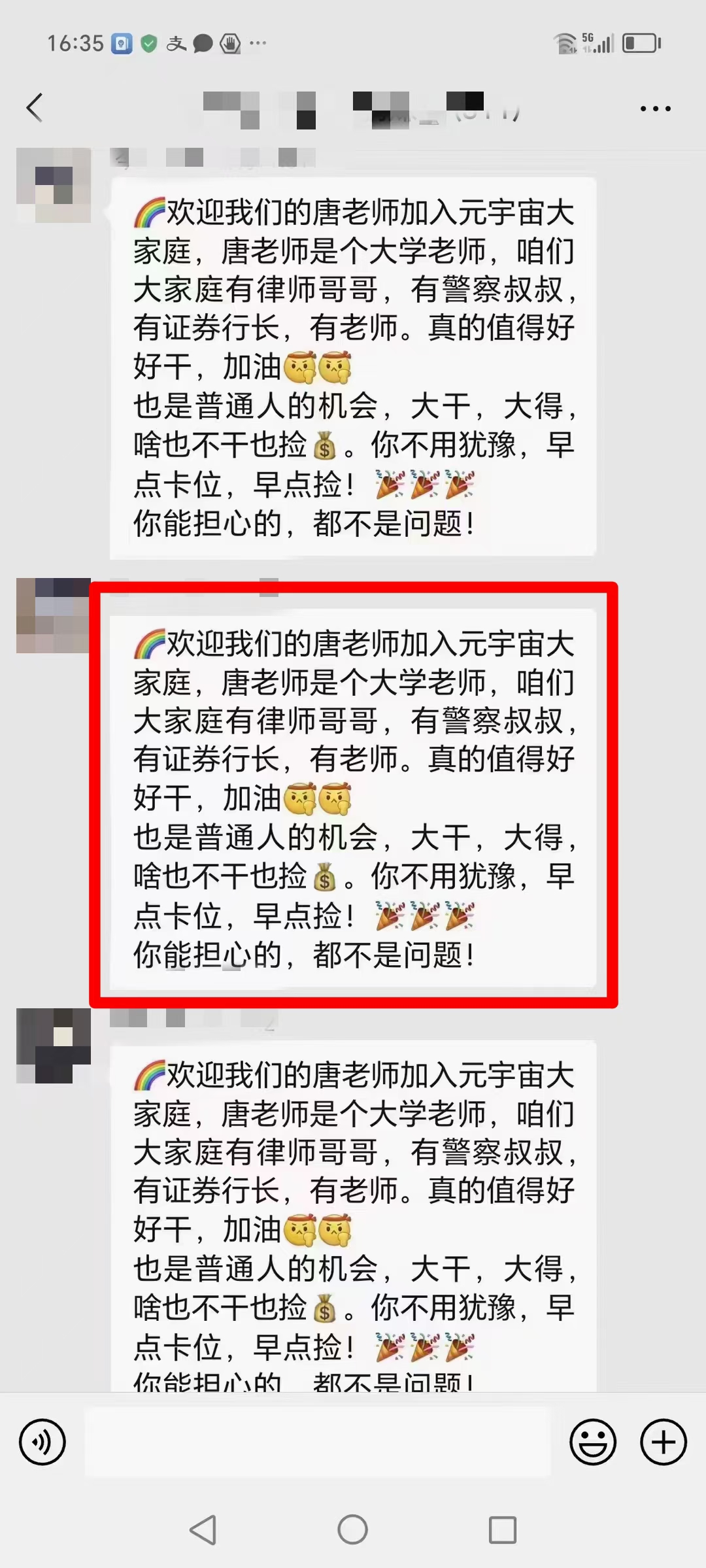Go back from the group chat

35,108
